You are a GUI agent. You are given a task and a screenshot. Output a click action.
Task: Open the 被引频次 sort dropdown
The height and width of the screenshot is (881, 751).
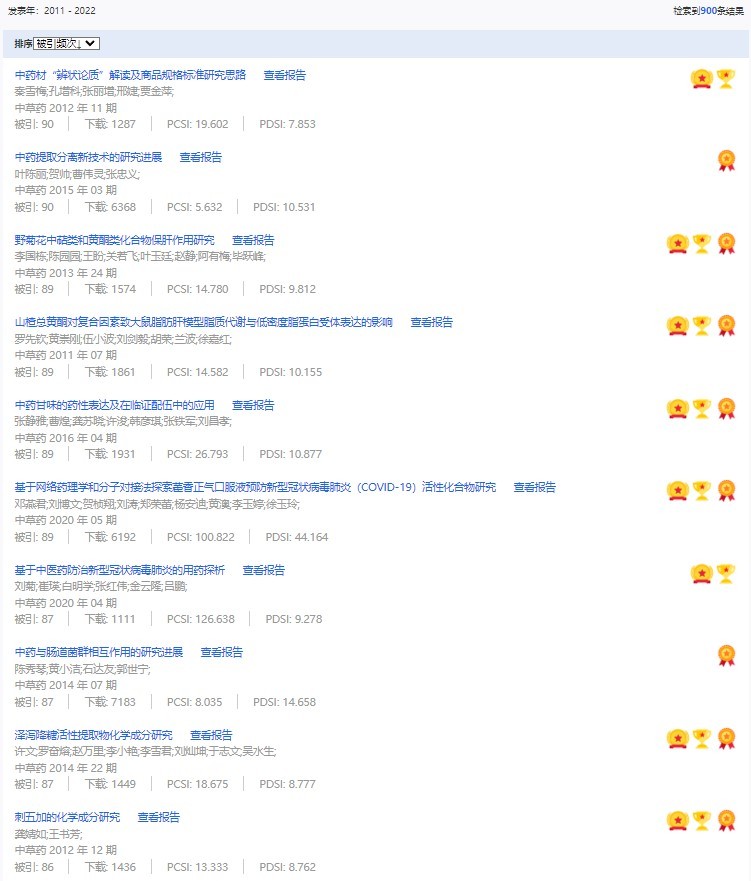[x=66, y=43]
